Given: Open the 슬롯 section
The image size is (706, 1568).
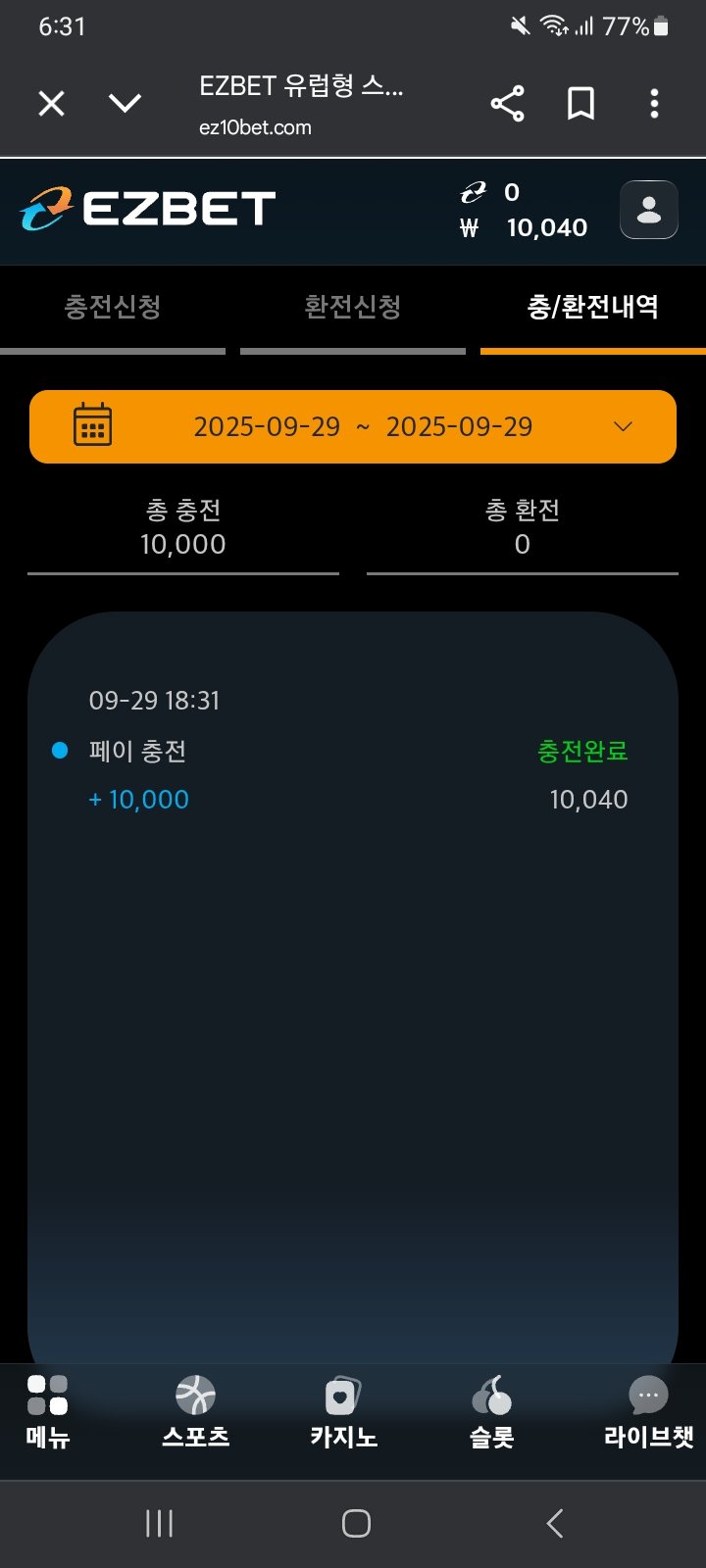Looking at the screenshot, I should [491, 1411].
